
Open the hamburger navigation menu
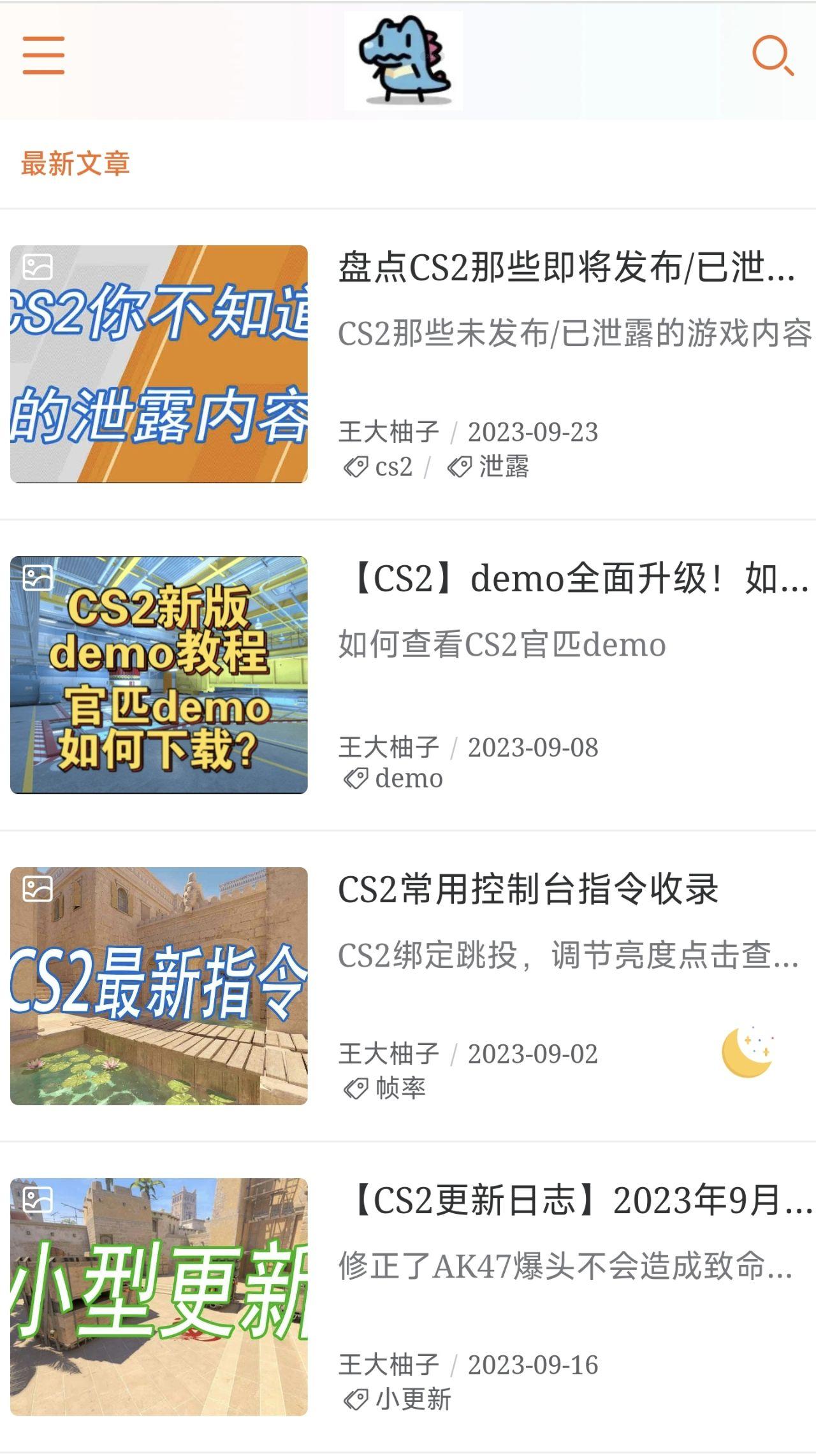click(43, 55)
